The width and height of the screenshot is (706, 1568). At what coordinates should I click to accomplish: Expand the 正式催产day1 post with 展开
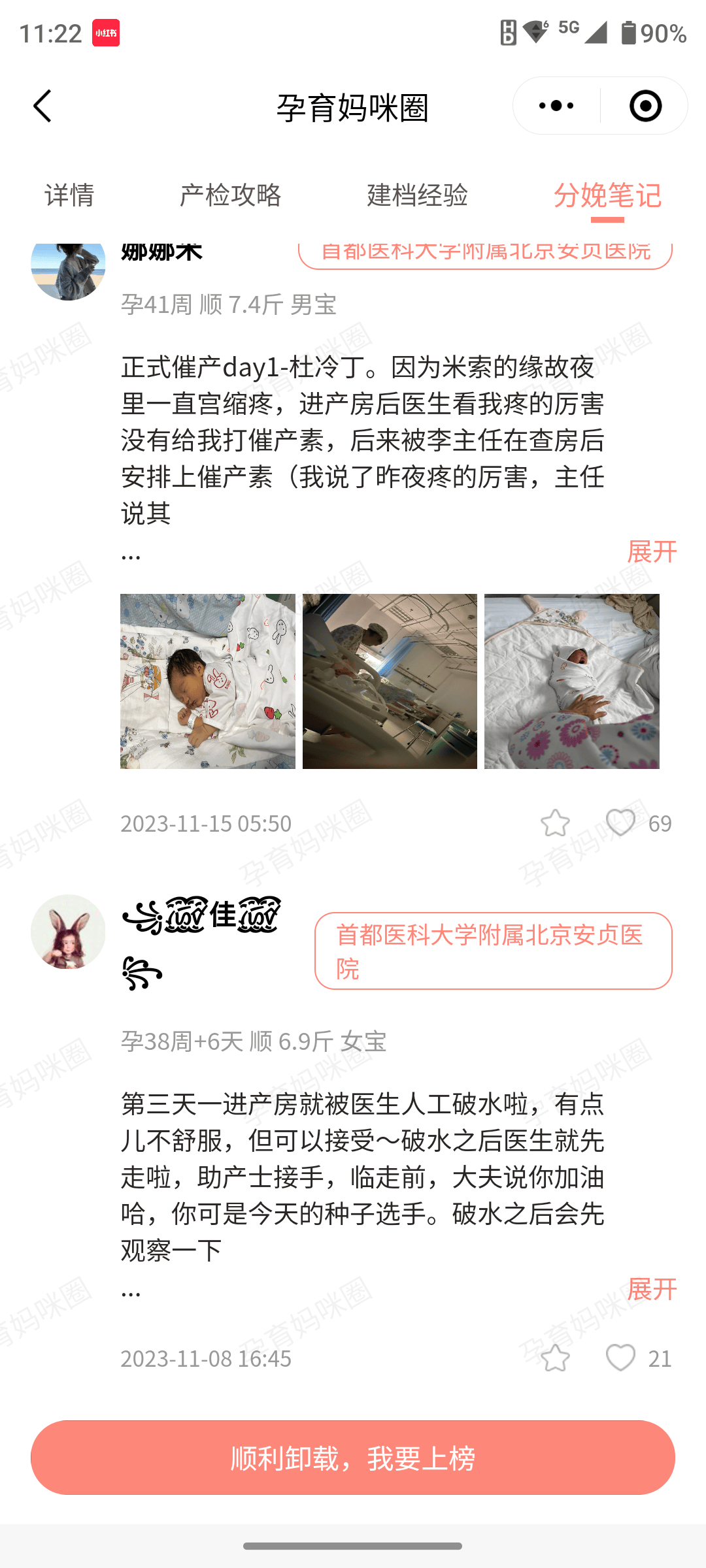point(651,551)
